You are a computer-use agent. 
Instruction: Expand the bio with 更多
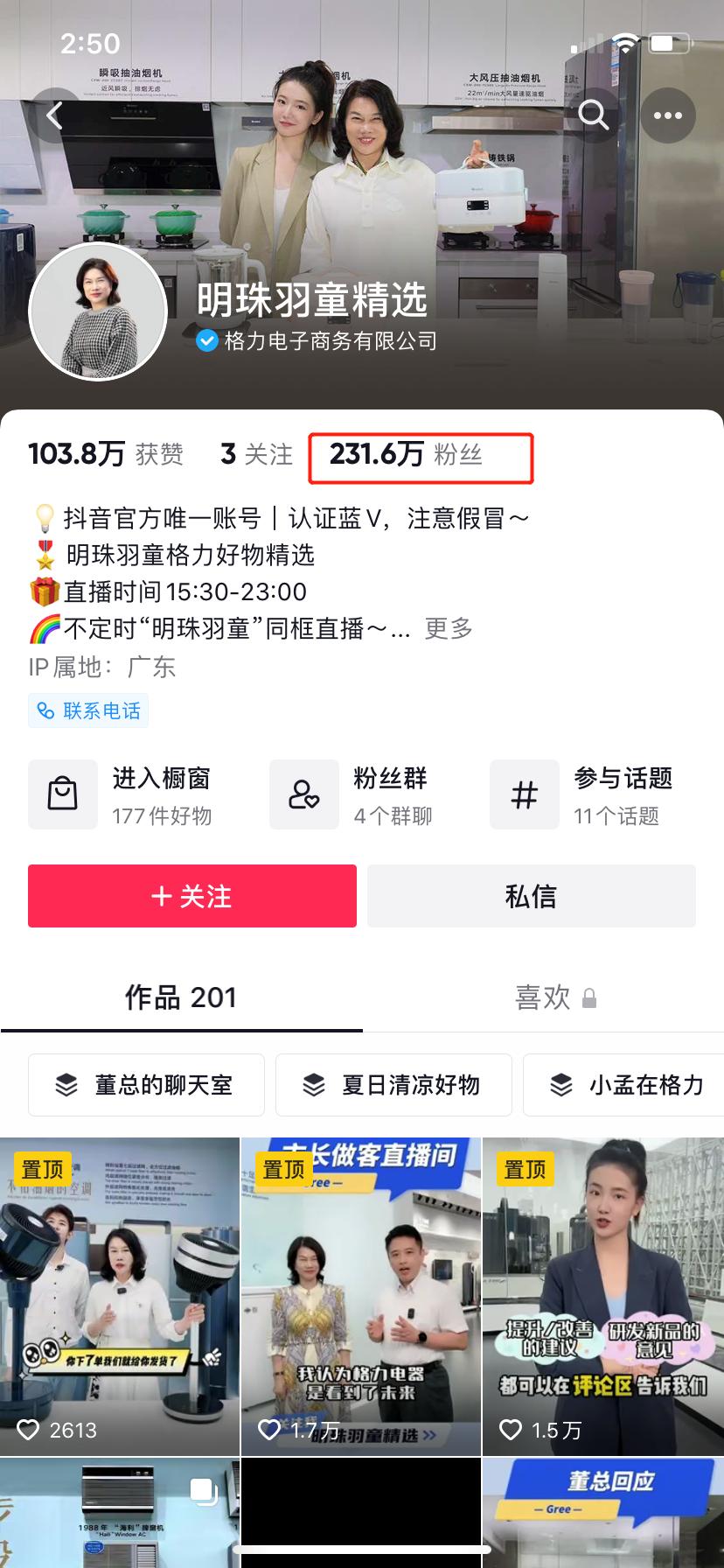pos(449,628)
